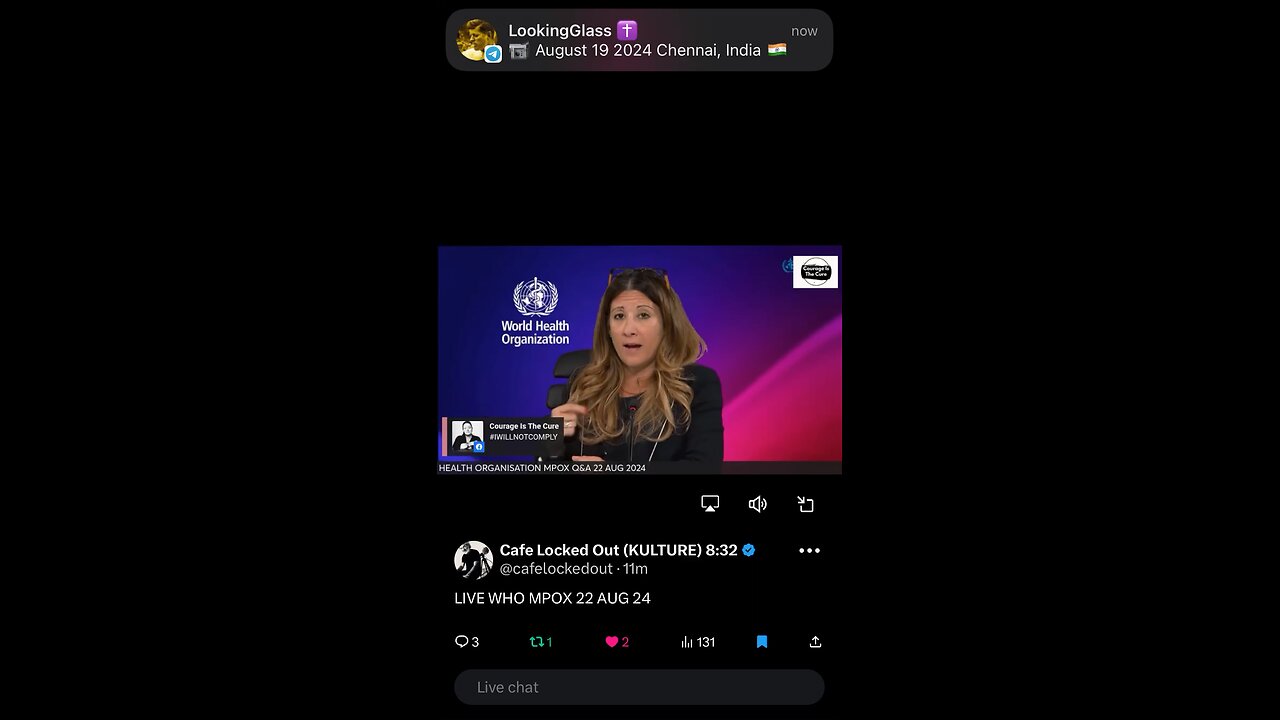1280x720 pixels.
Task: Type in the Live chat field
Action: tap(639, 687)
